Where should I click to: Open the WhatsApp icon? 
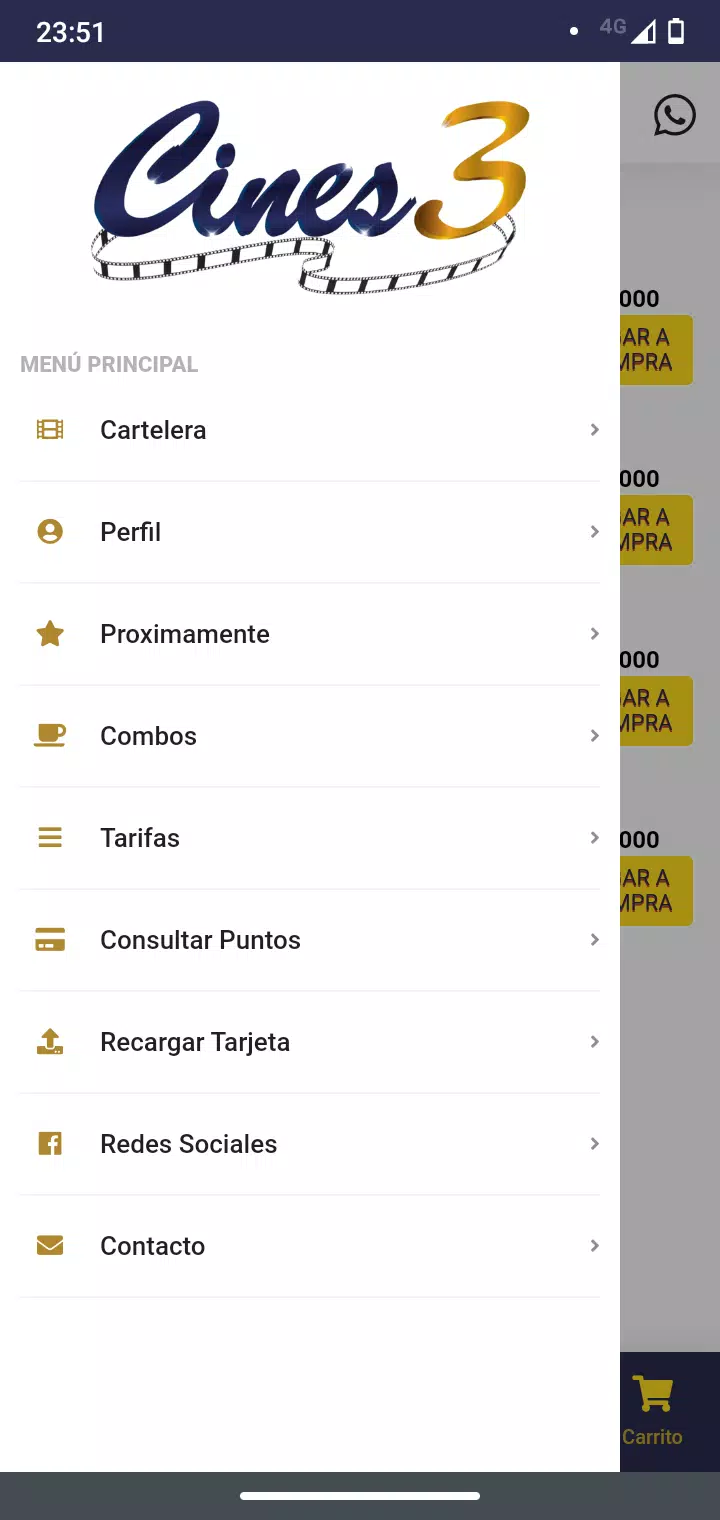click(675, 115)
